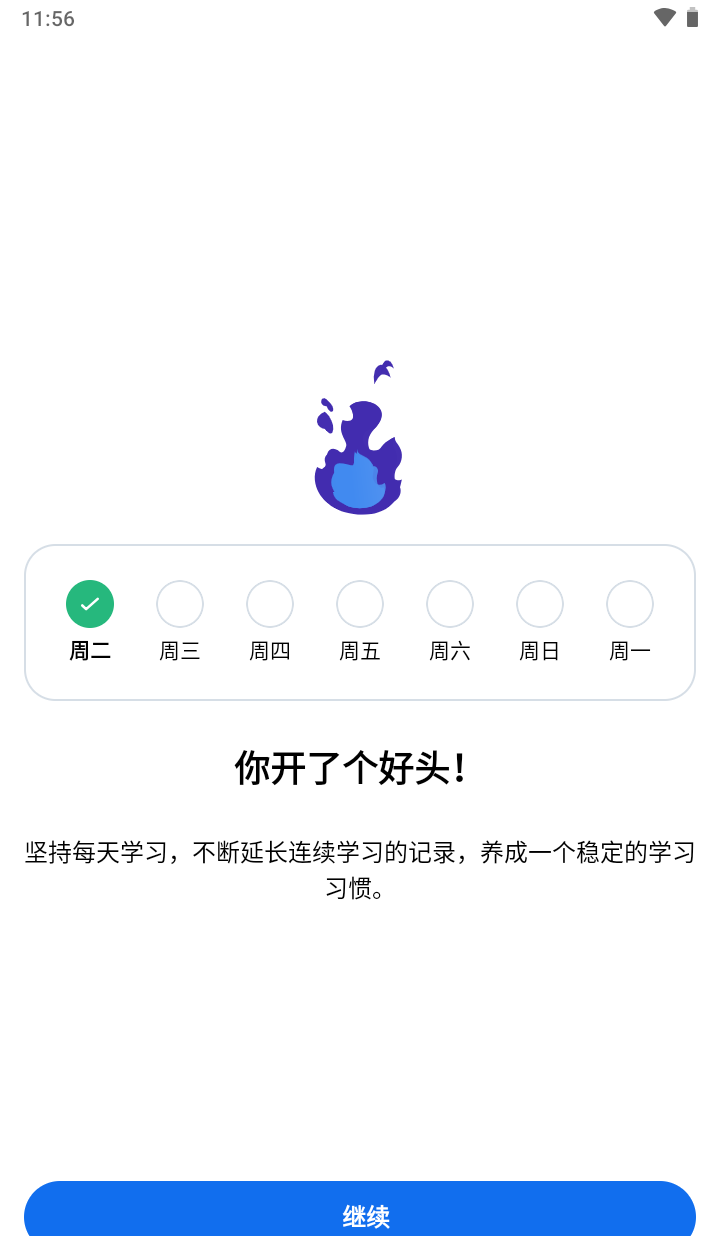Click the 周日 day label
720x1236 pixels.
tap(540, 651)
